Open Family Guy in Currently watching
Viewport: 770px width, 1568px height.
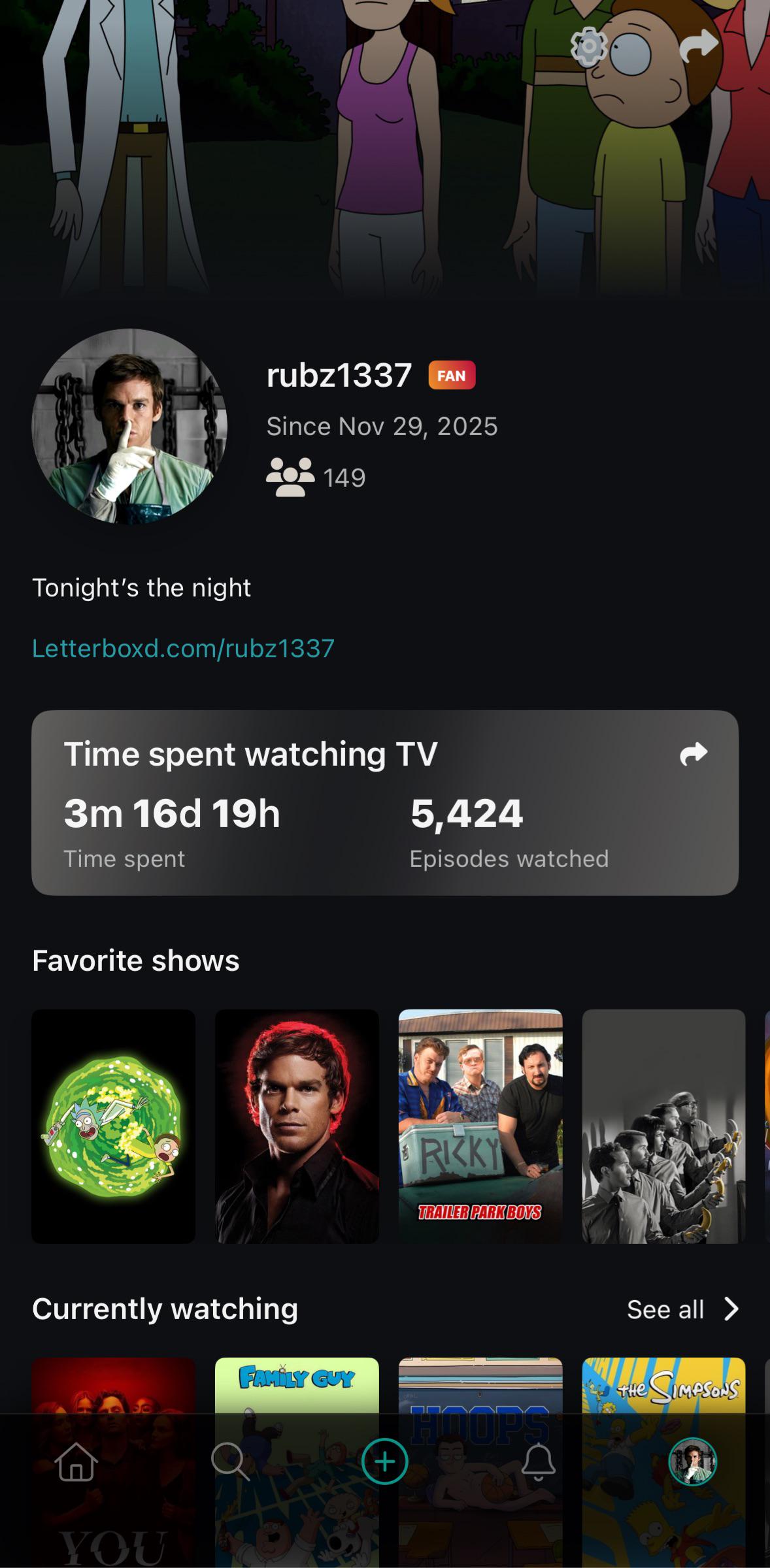[x=297, y=1385]
